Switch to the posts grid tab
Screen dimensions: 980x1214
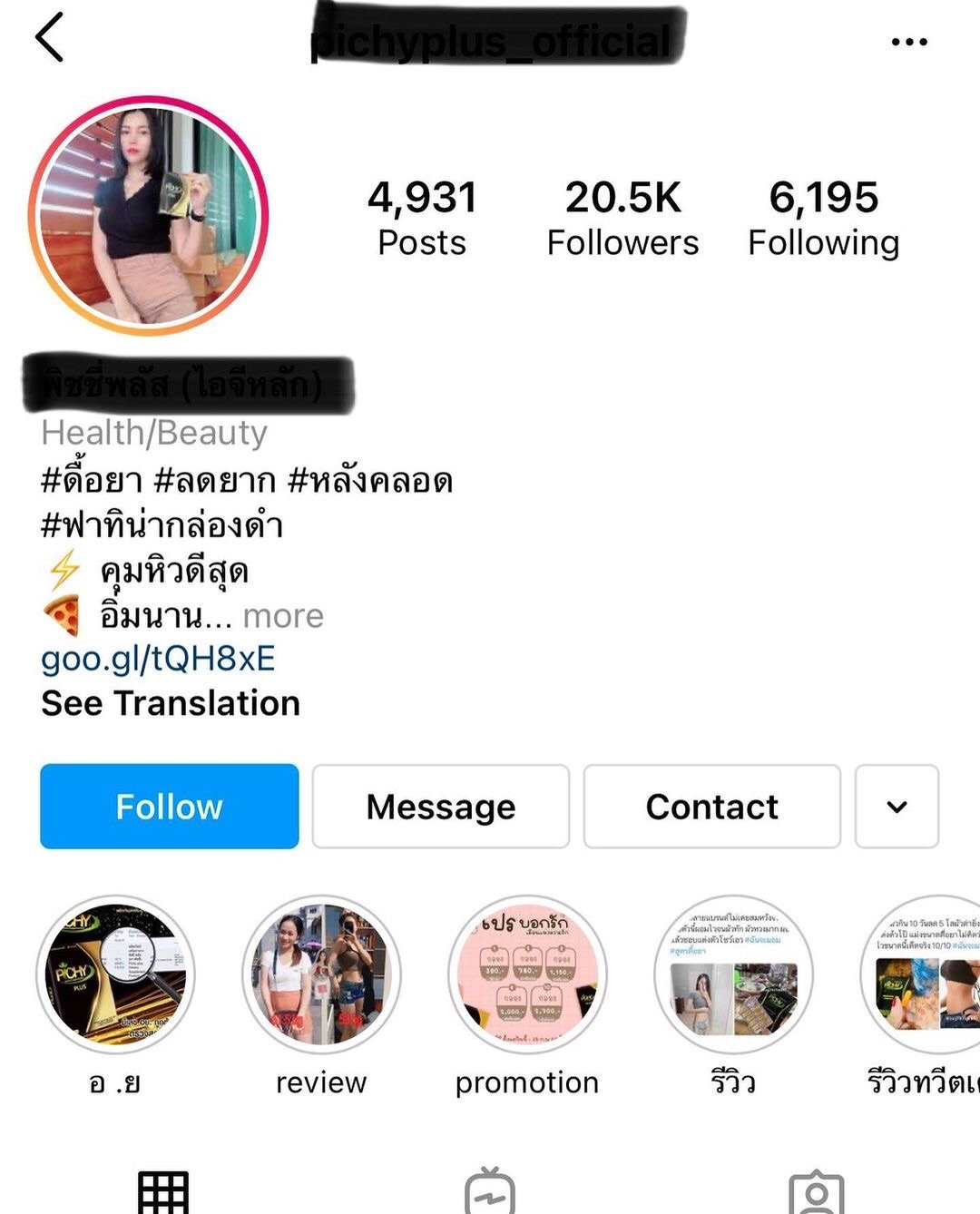tap(163, 1192)
